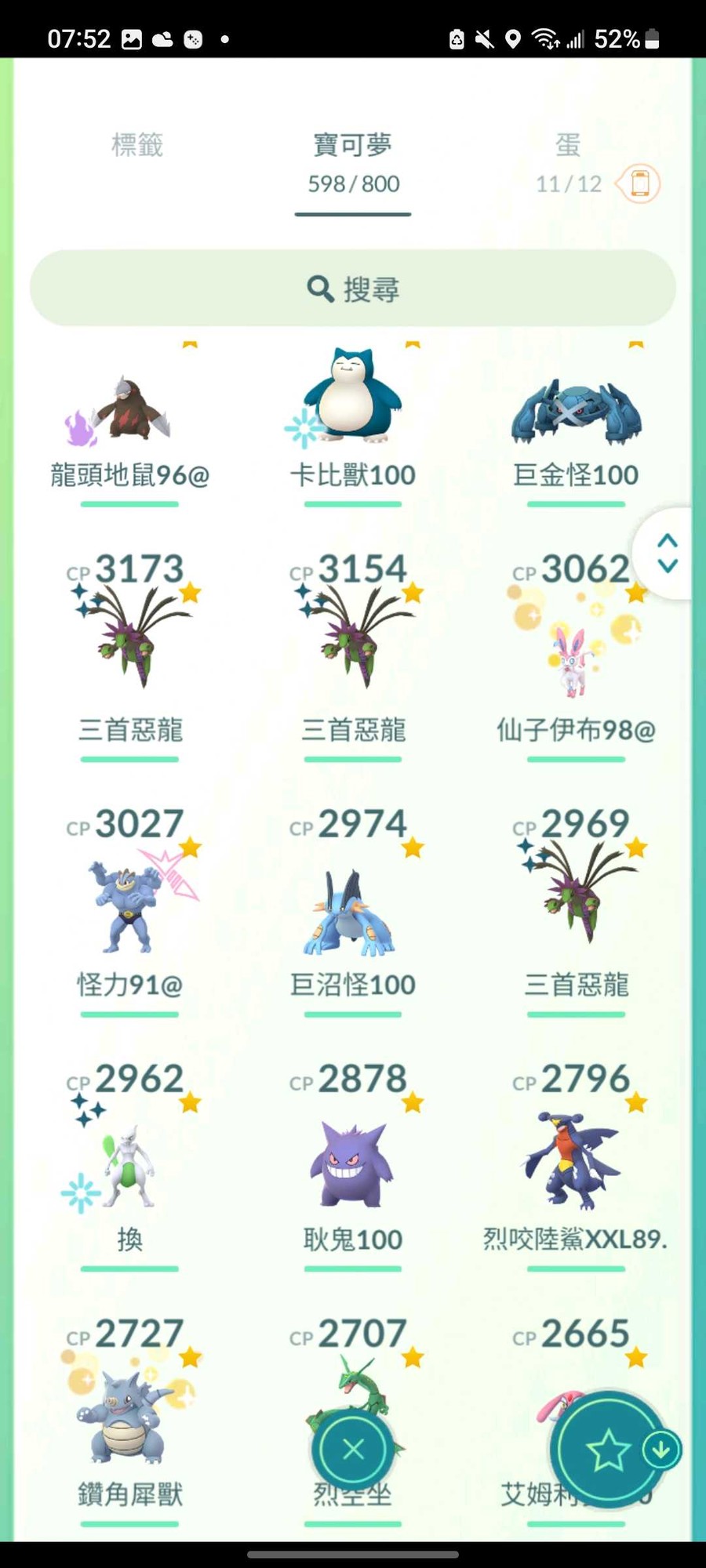This screenshot has width=706, height=1568.
Task: Open 巨沼怪100 CP 2974
Action: coord(353,909)
